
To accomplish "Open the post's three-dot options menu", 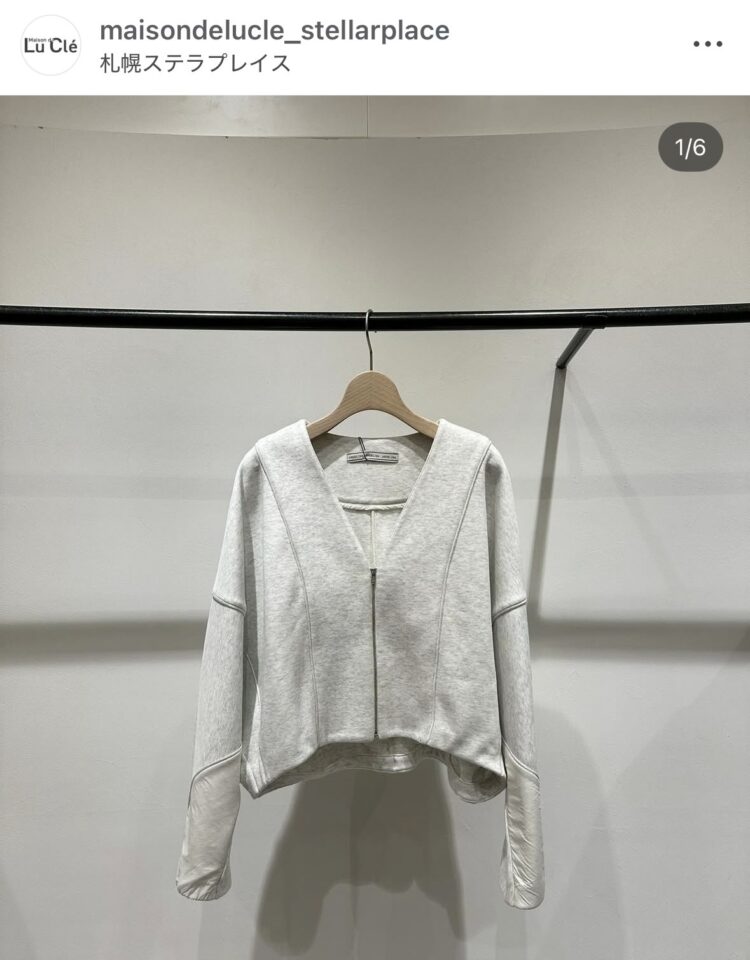I will pos(707,44).
